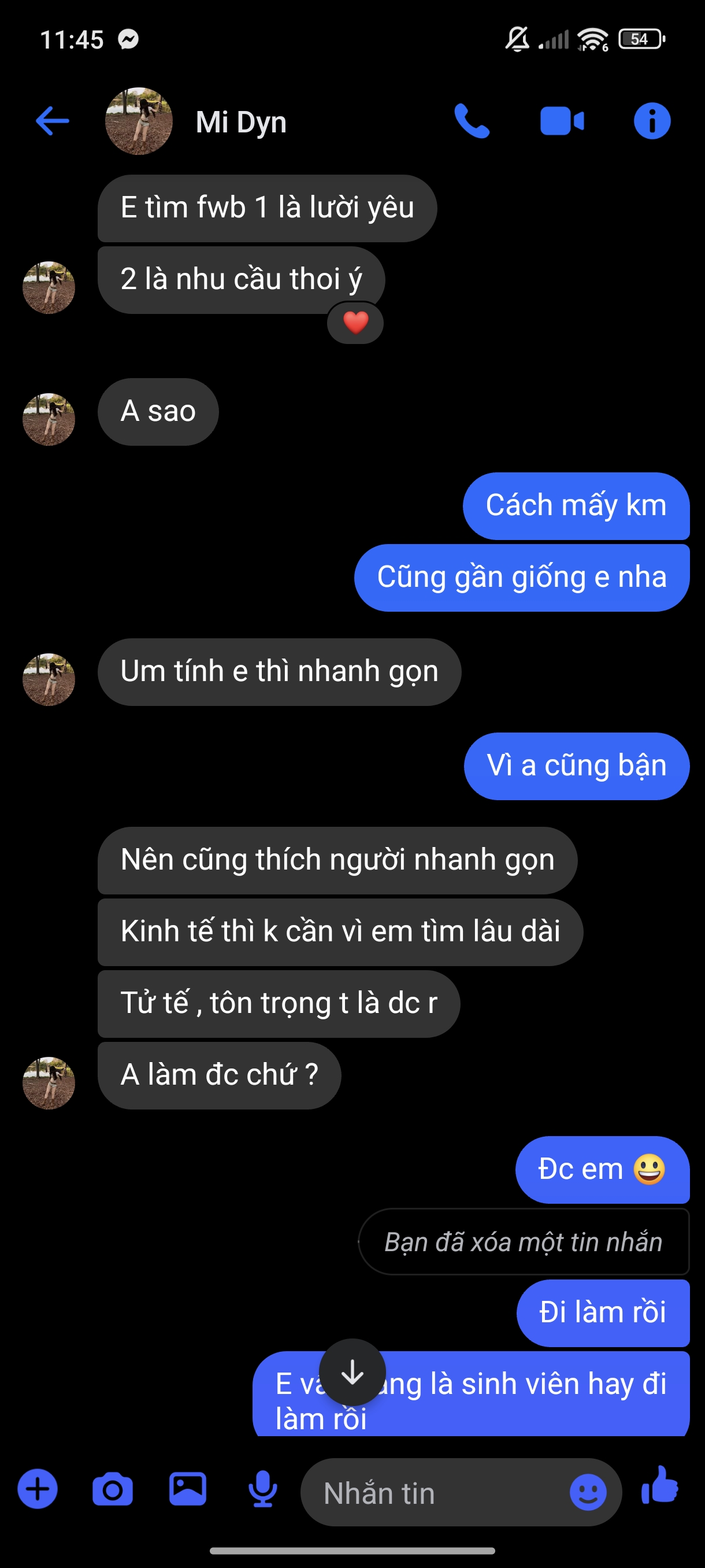This screenshot has height=1568, width=705.
Task: Record a voice message with the microphone
Action: pyautogui.click(x=263, y=1489)
